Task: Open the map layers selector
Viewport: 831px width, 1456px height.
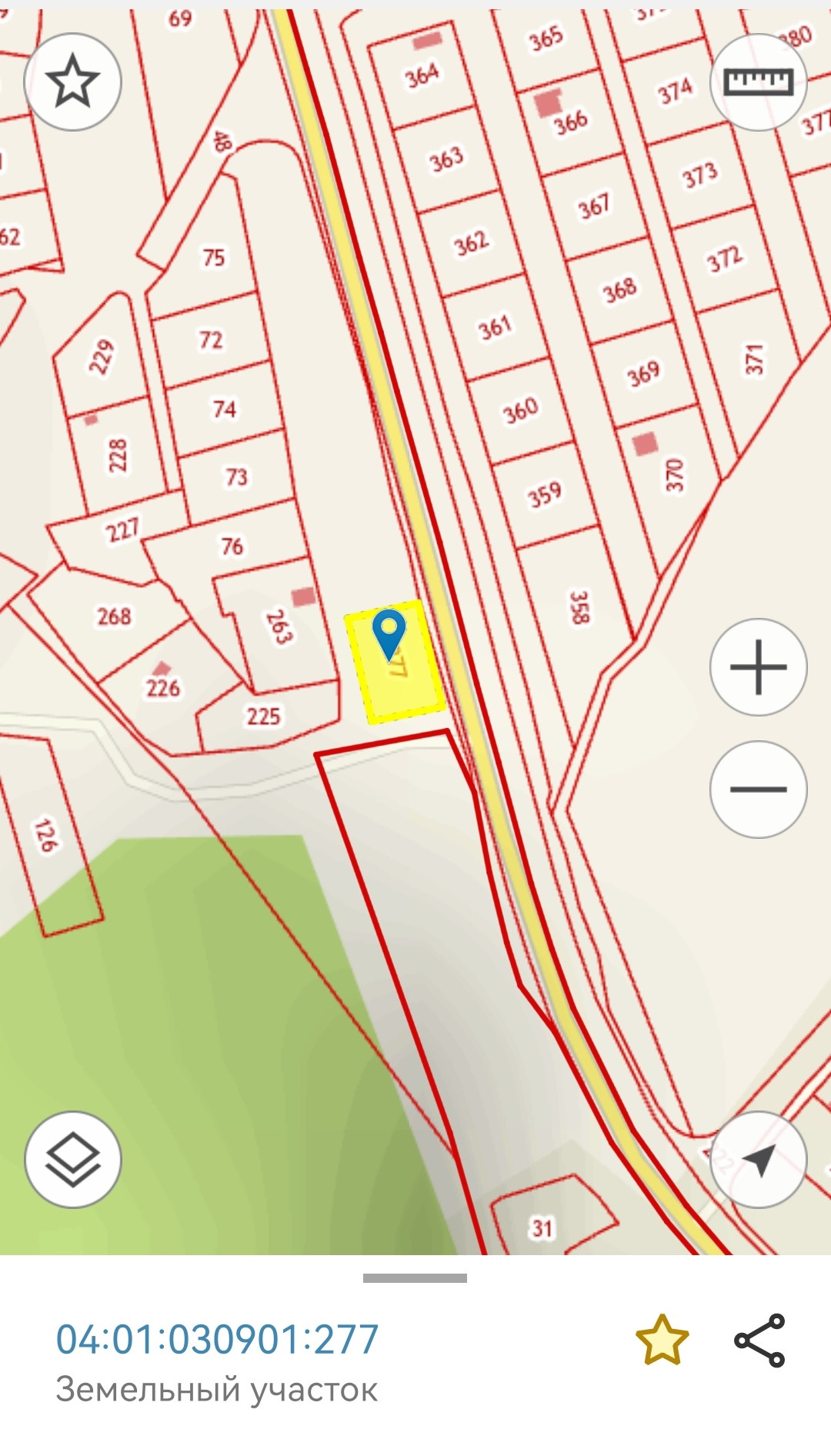Action: coord(73,1159)
